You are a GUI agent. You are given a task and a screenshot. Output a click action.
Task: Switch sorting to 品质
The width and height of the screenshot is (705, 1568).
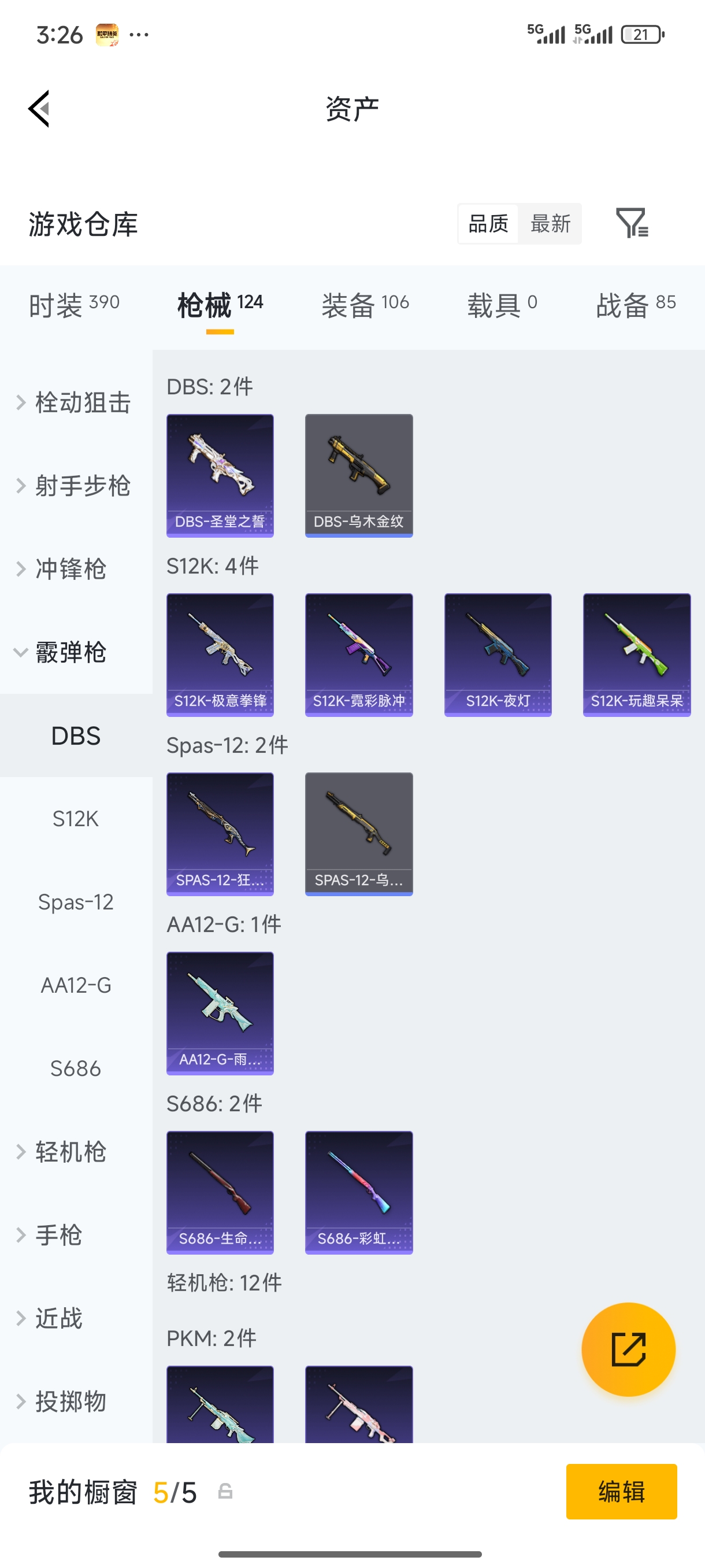tap(487, 223)
